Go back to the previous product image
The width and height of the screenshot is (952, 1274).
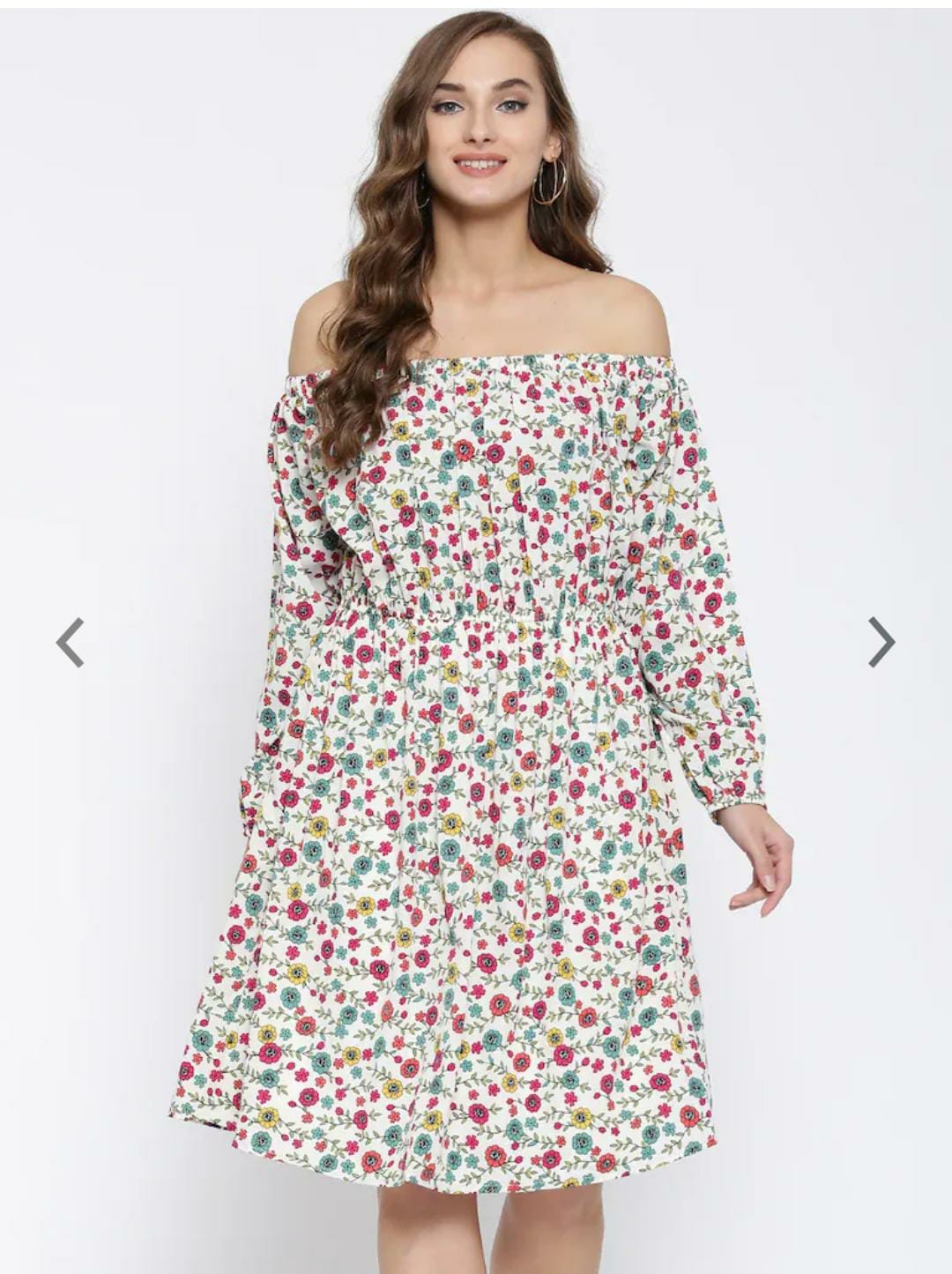point(71,642)
